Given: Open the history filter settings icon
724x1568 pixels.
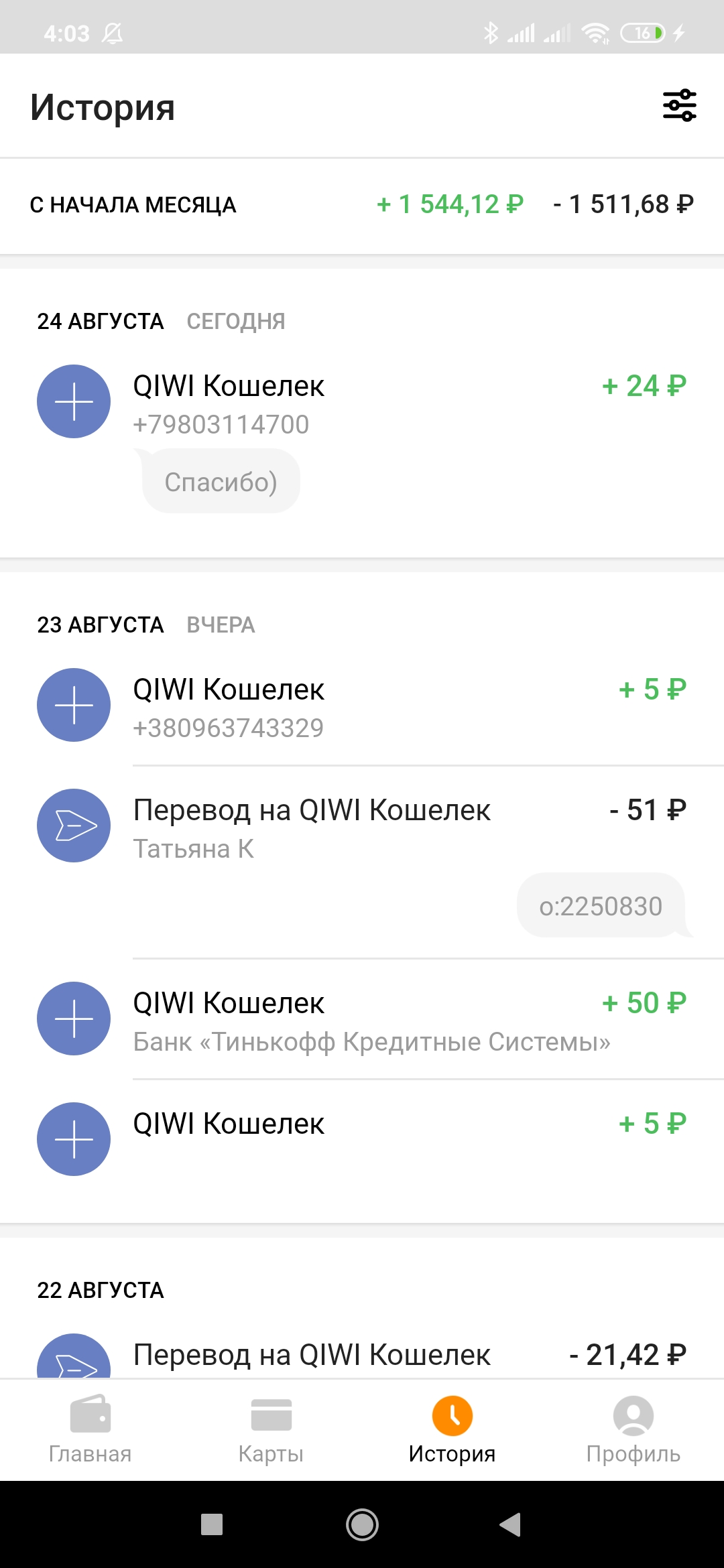Looking at the screenshot, I should [x=679, y=105].
